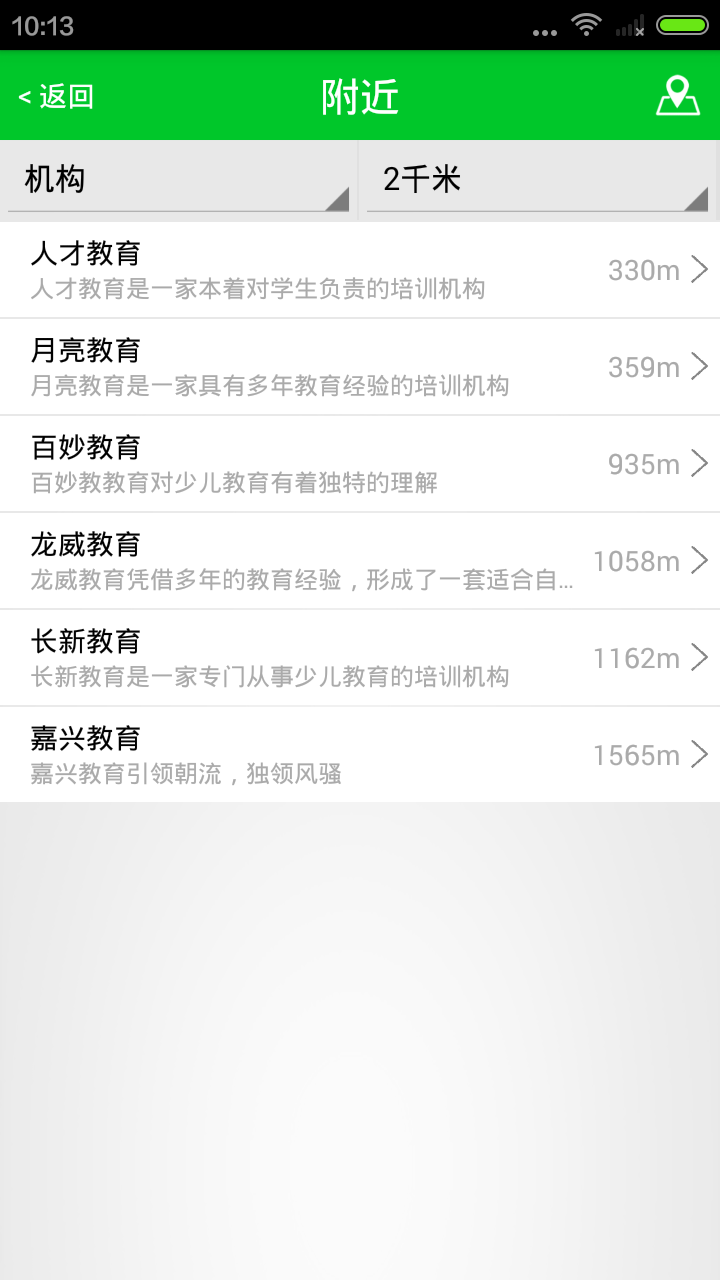Viewport: 720px width, 1280px height.
Task: Expand the 机构 category dropdown
Action: coord(178,181)
